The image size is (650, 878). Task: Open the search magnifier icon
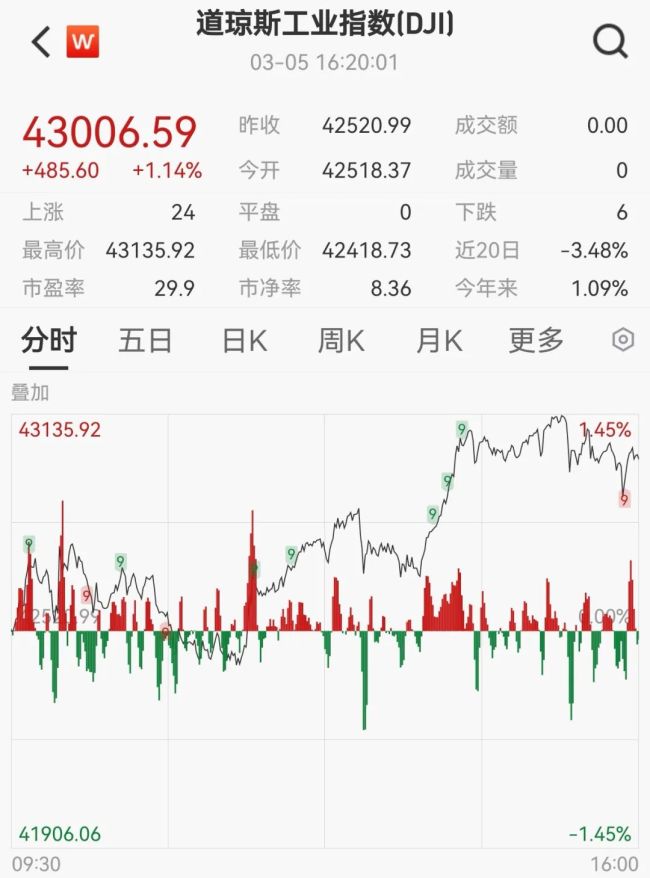point(610,42)
